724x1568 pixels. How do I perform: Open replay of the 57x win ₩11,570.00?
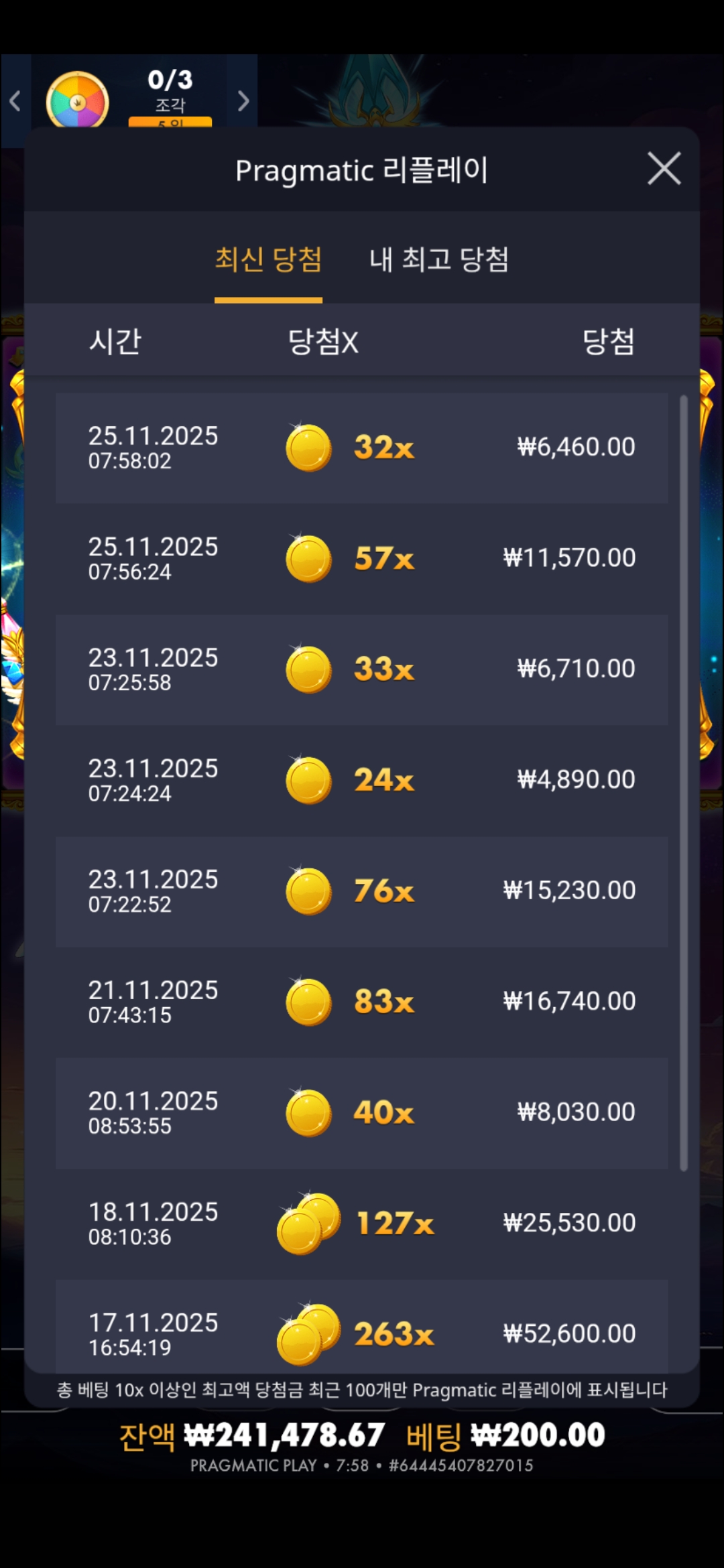[362, 558]
